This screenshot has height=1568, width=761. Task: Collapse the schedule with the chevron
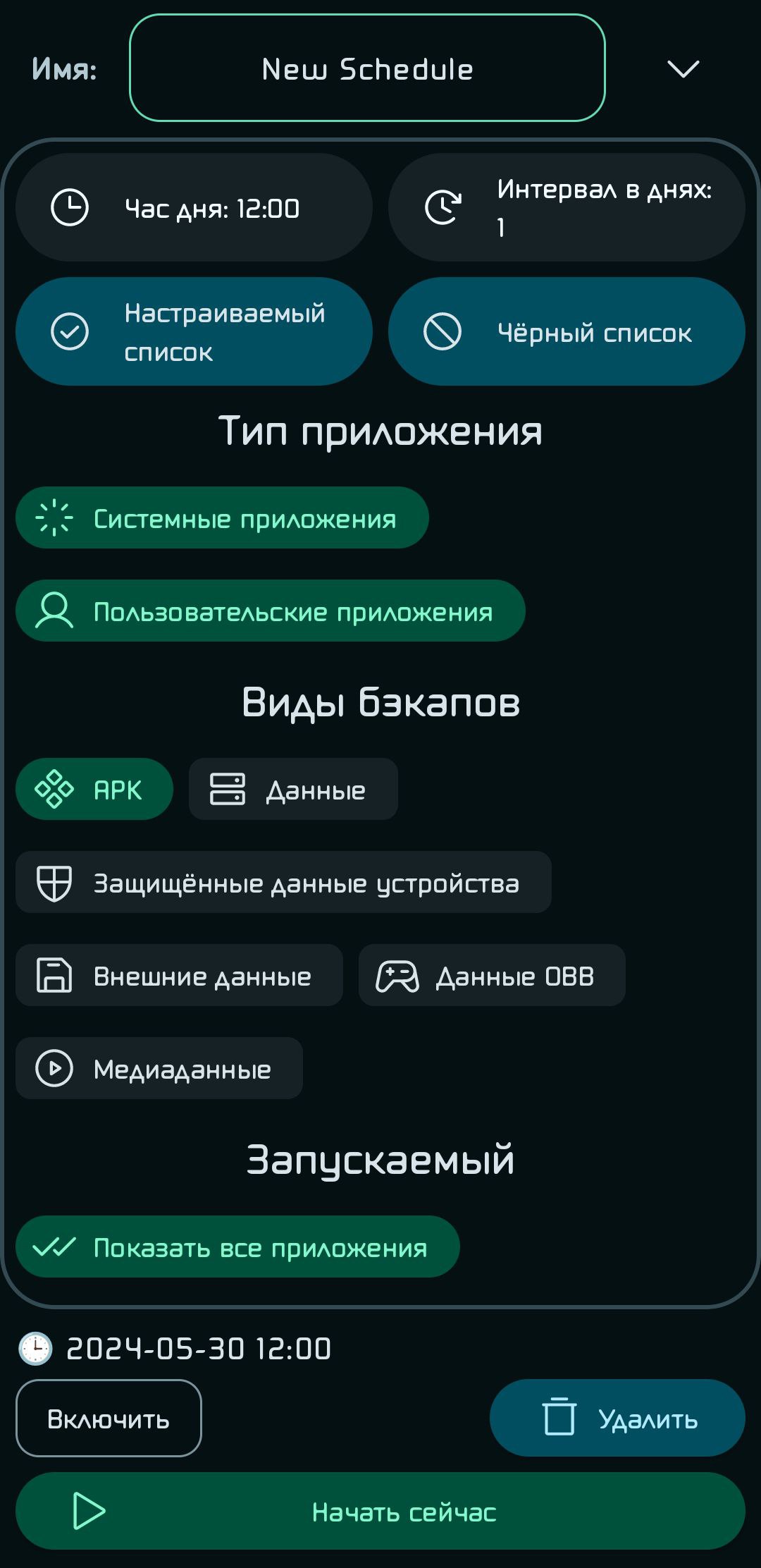683,68
